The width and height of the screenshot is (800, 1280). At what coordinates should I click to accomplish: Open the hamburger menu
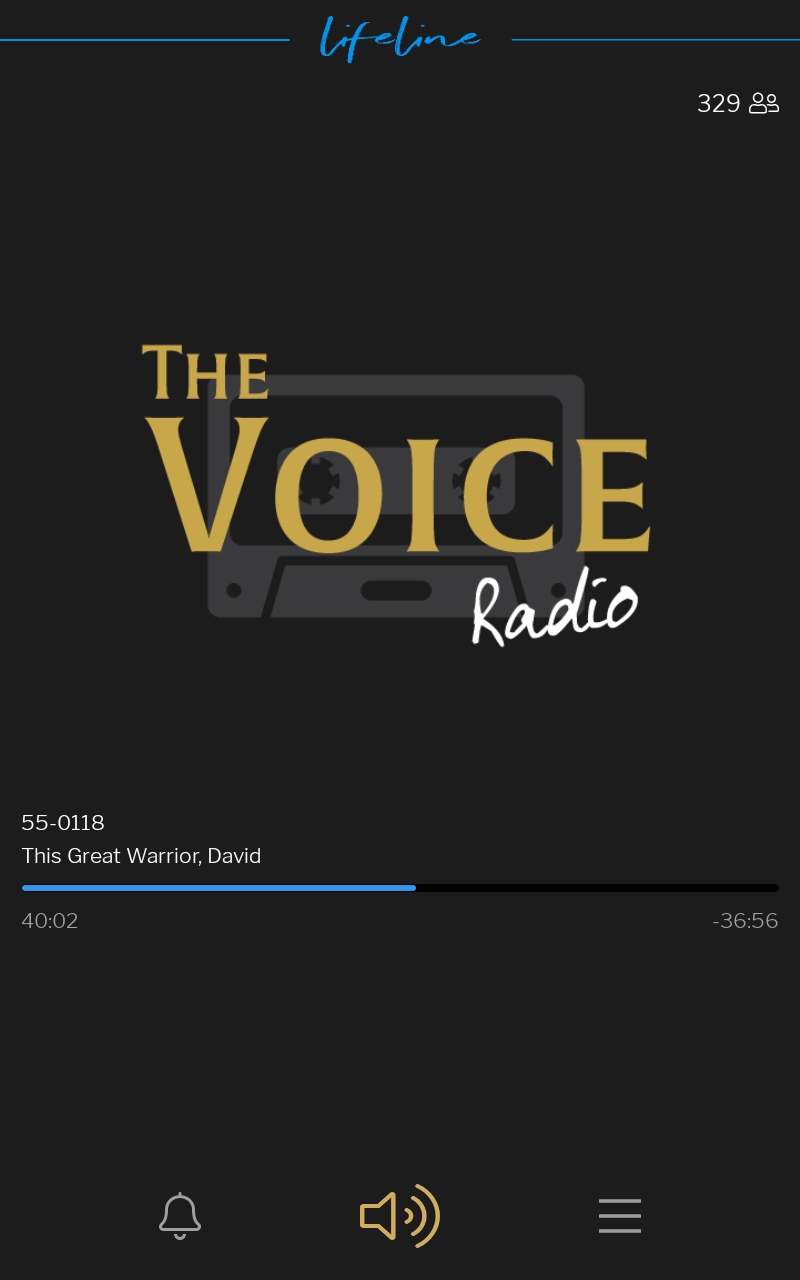(620, 1216)
